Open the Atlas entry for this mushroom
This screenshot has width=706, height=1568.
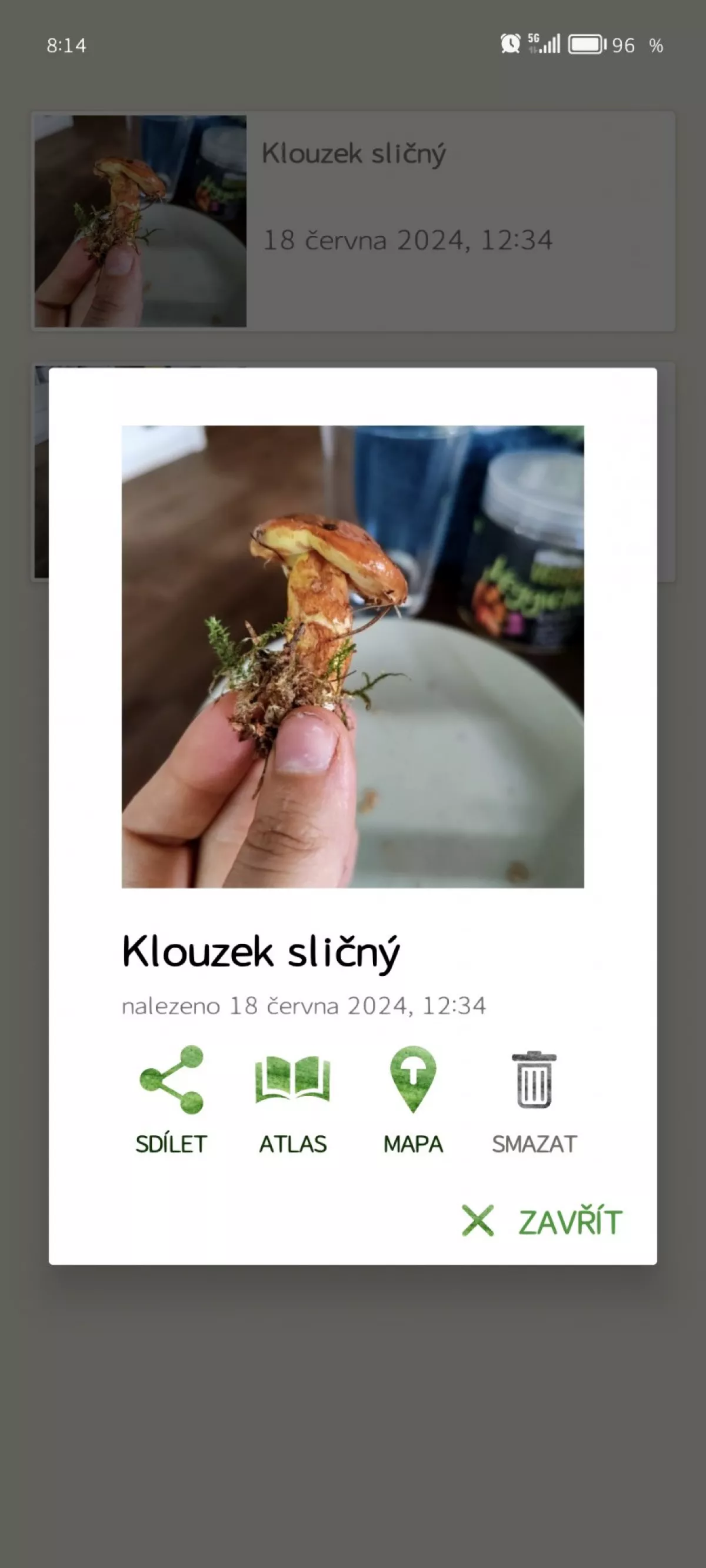[293, 1099]
